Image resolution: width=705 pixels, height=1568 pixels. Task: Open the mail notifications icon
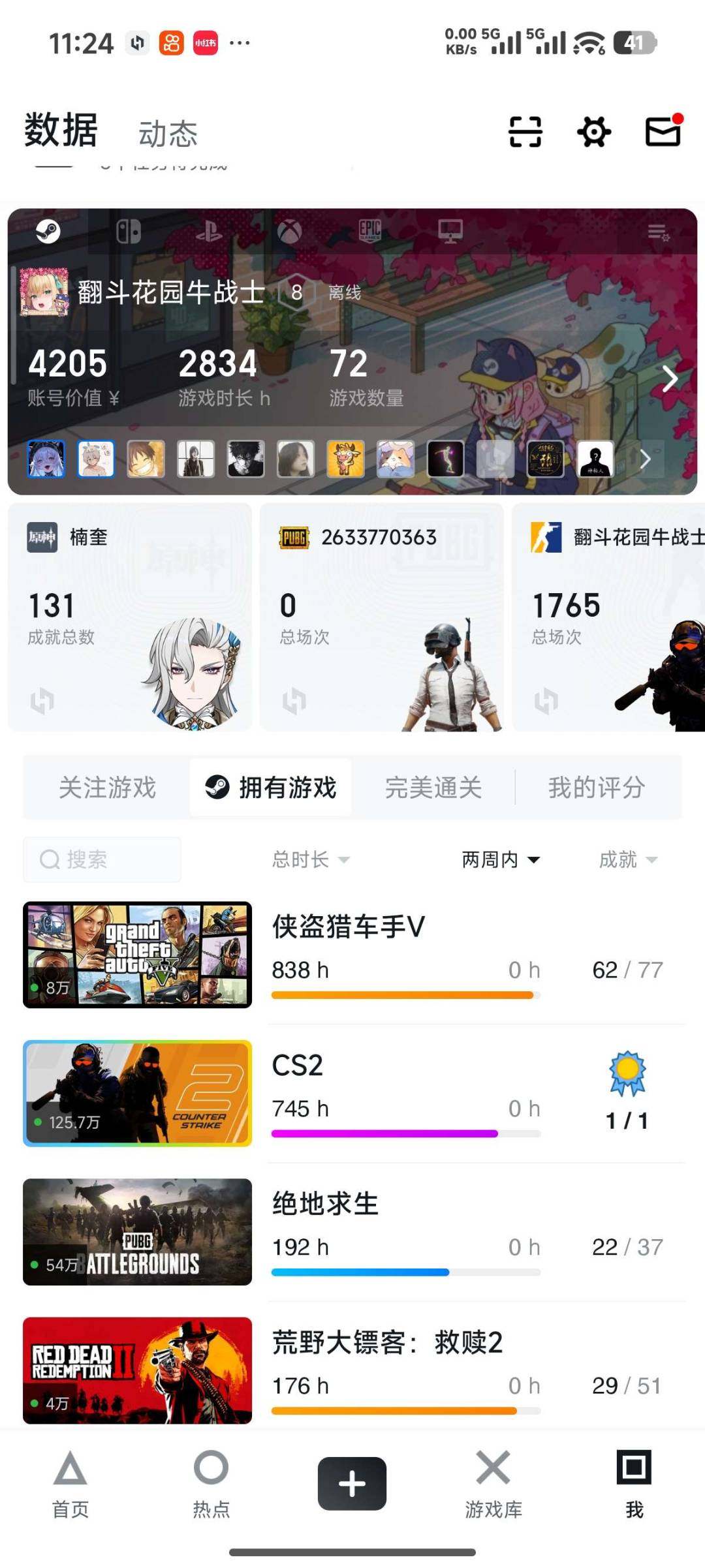663,132
